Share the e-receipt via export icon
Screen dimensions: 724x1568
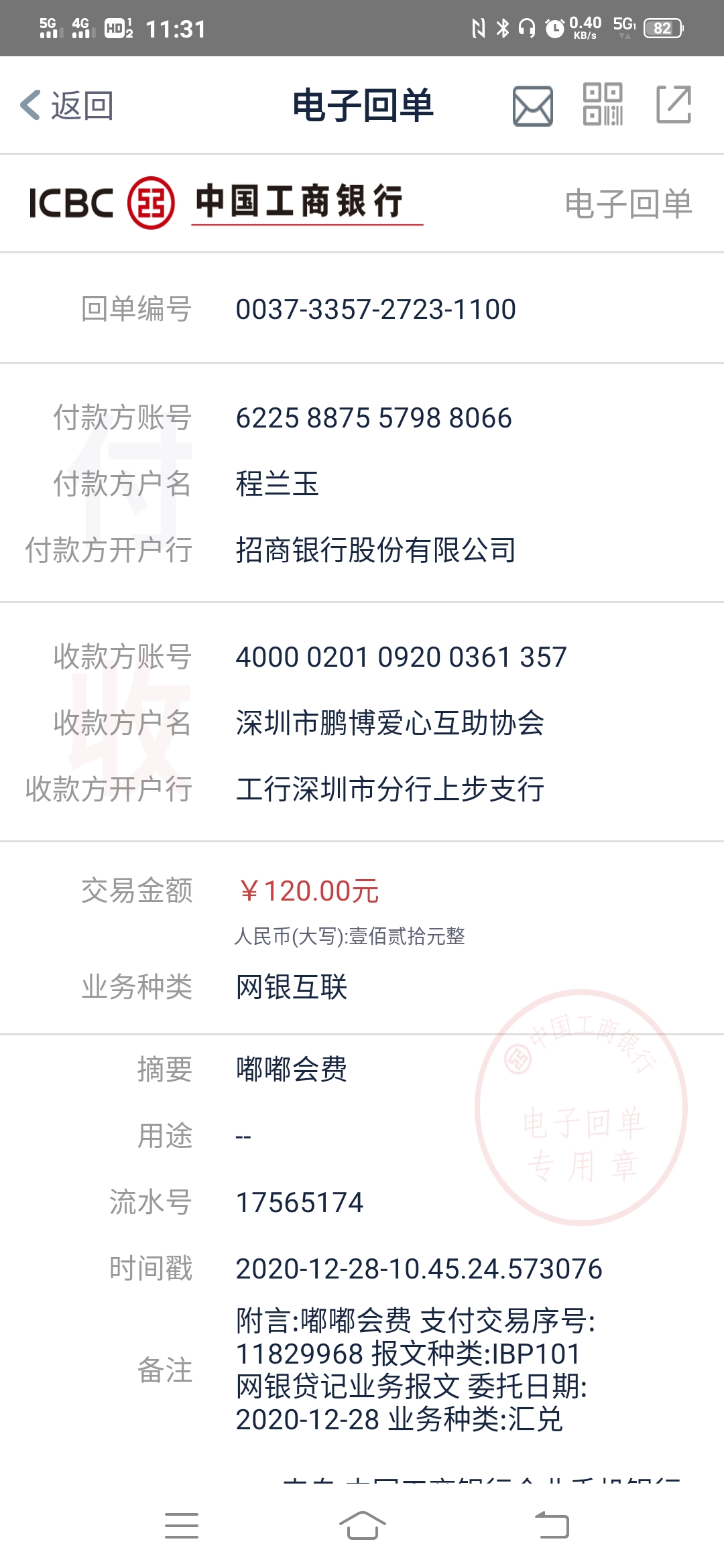[673, 105]
